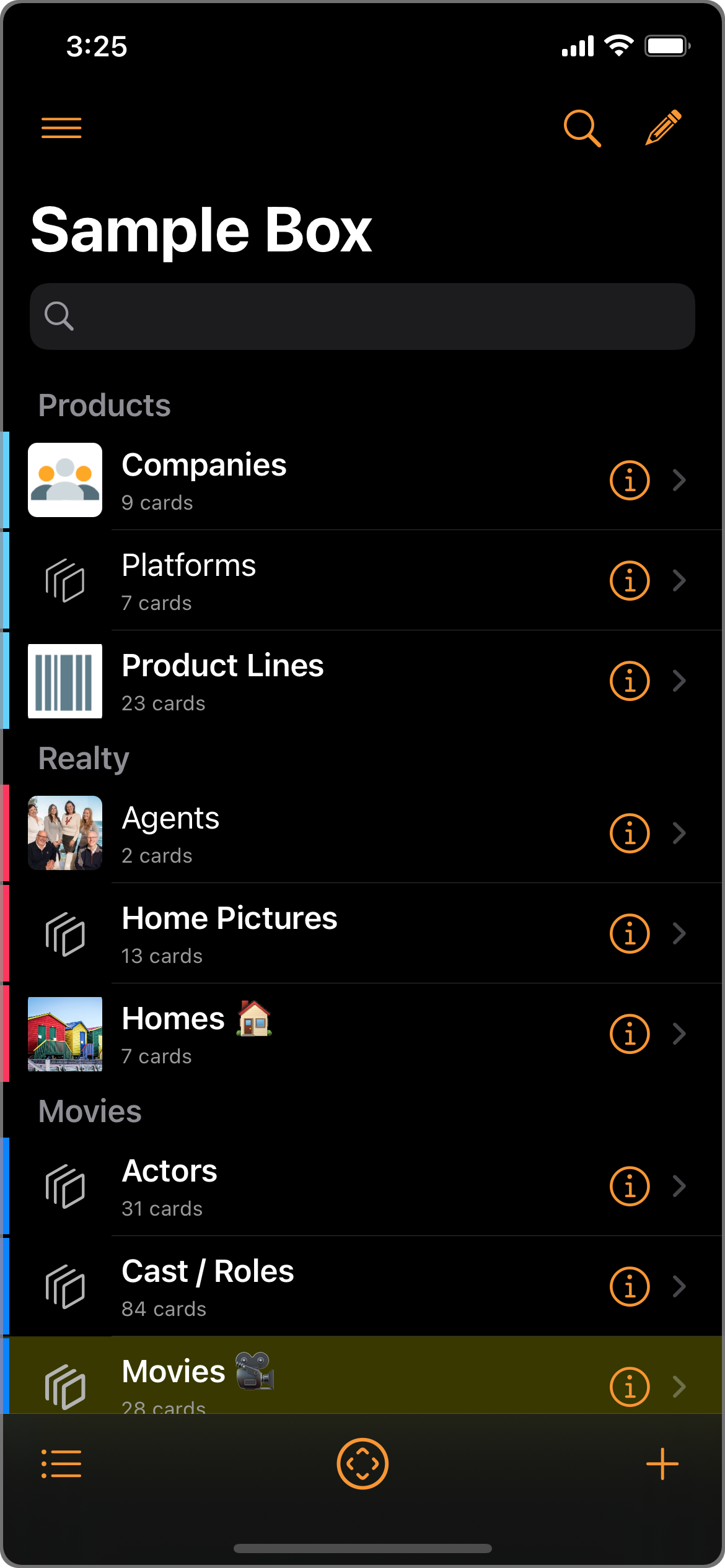Show info for Cast / Roles
The image size is (725, 1568).
(629, 1287)
